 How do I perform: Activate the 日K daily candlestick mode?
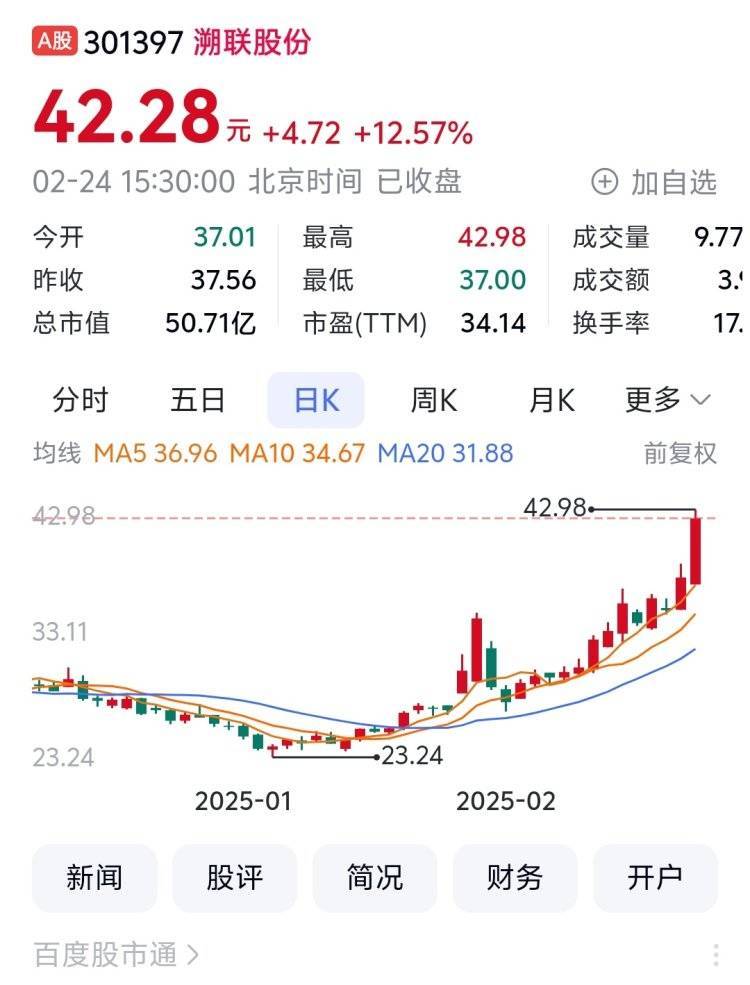pyautogui.click(x=316, y=400)
